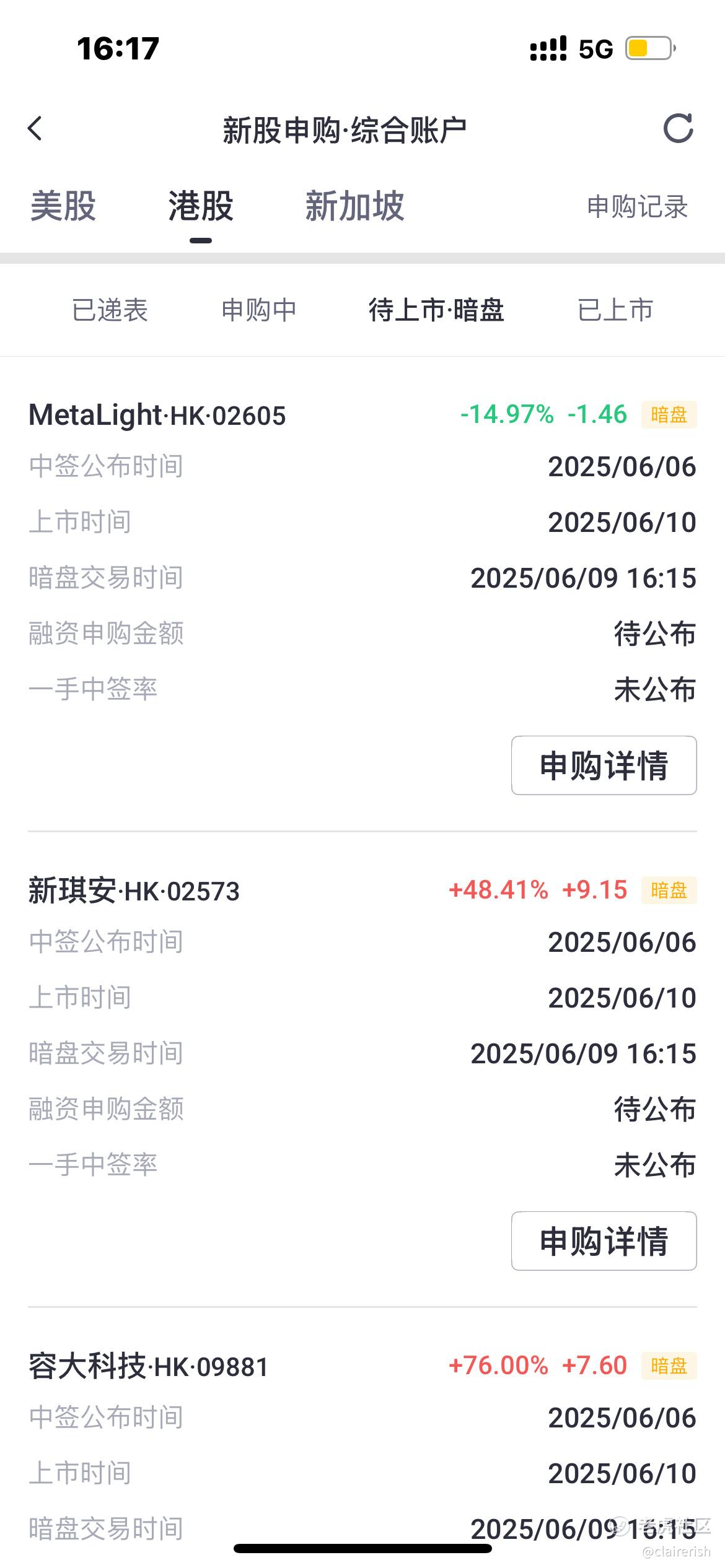The image size is (725, 1568).
Task: Switch to the 美股 tab
Action: click(63, 206)
